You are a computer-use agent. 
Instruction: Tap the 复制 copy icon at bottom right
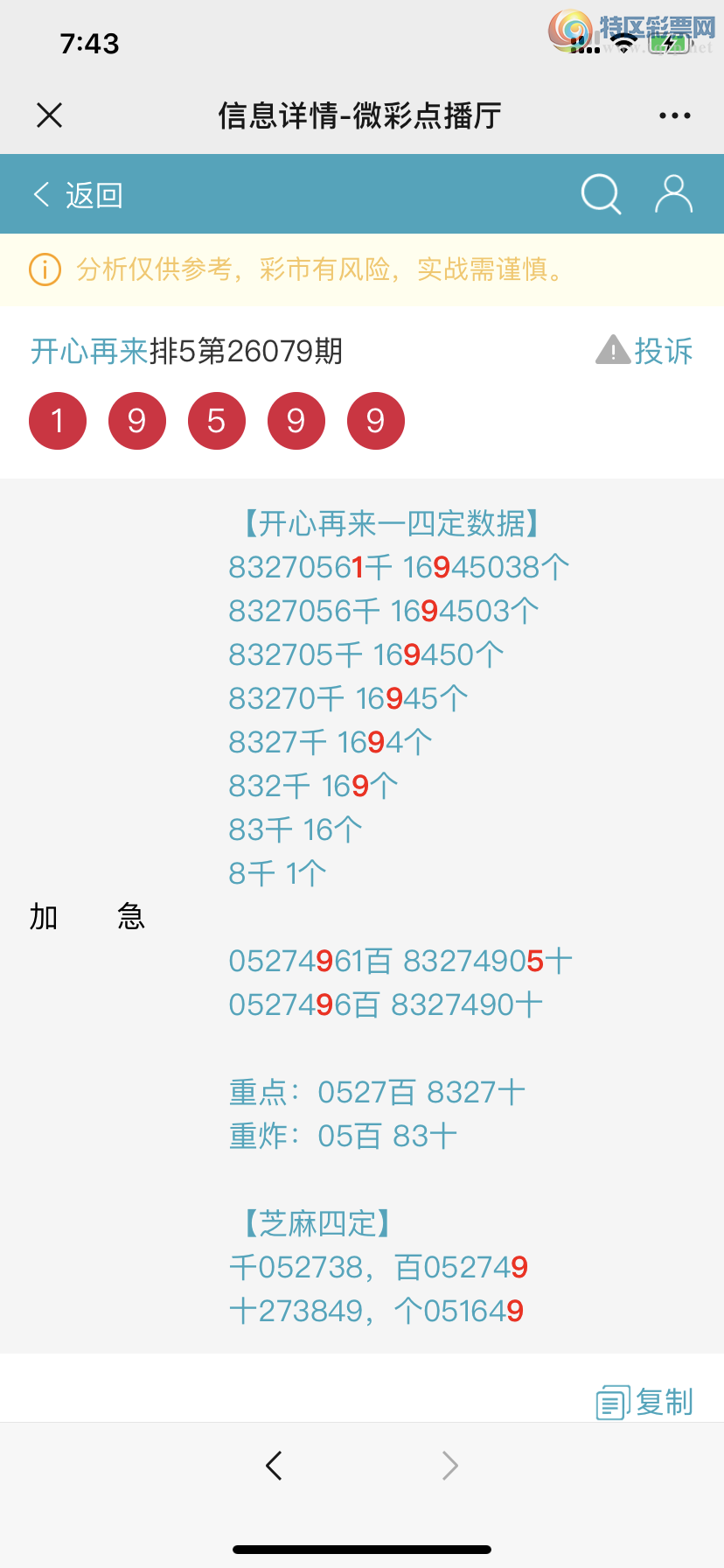coord(614,1401)
